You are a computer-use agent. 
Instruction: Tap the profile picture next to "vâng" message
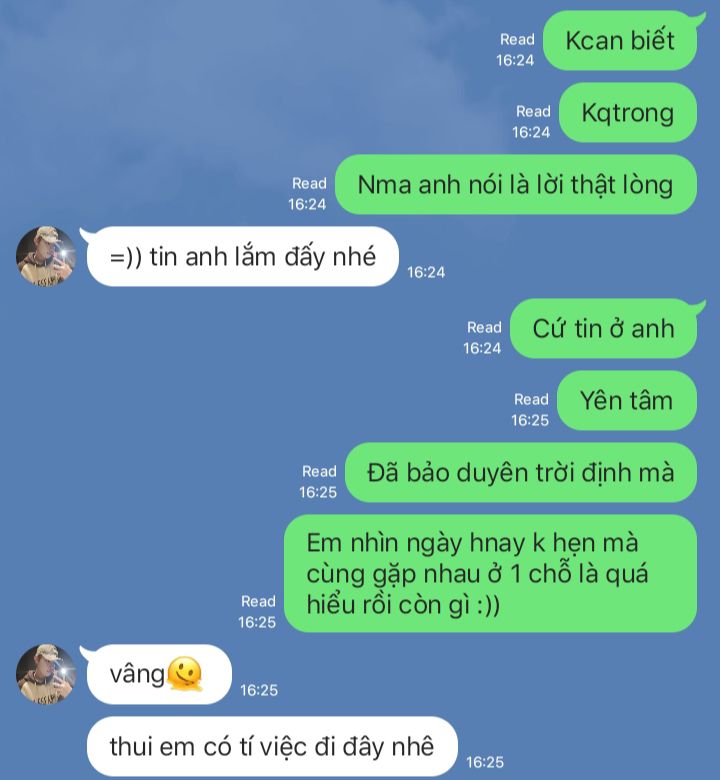pos(46,674)
